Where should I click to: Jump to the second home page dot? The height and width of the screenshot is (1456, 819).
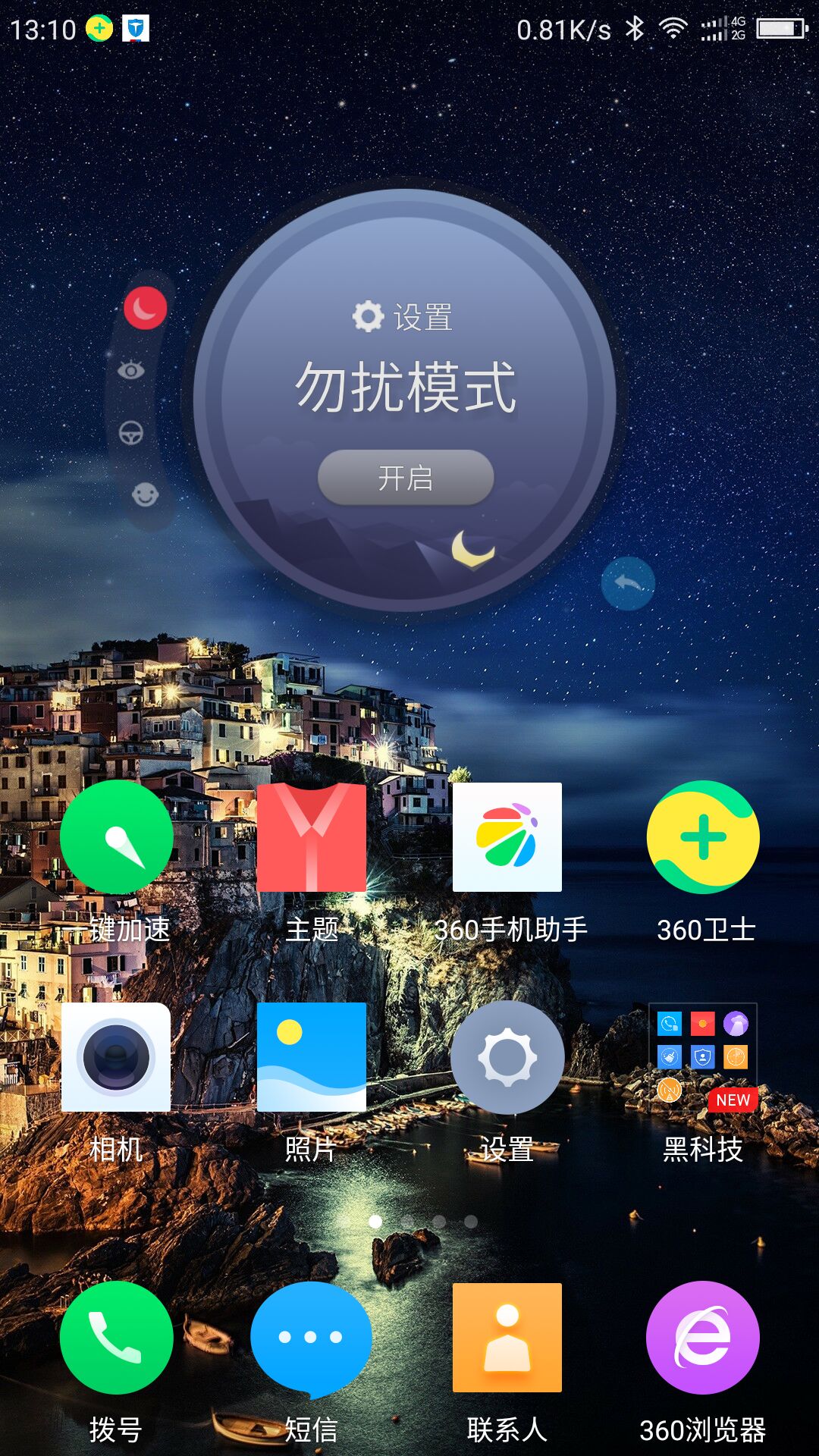coord(407,1222)
